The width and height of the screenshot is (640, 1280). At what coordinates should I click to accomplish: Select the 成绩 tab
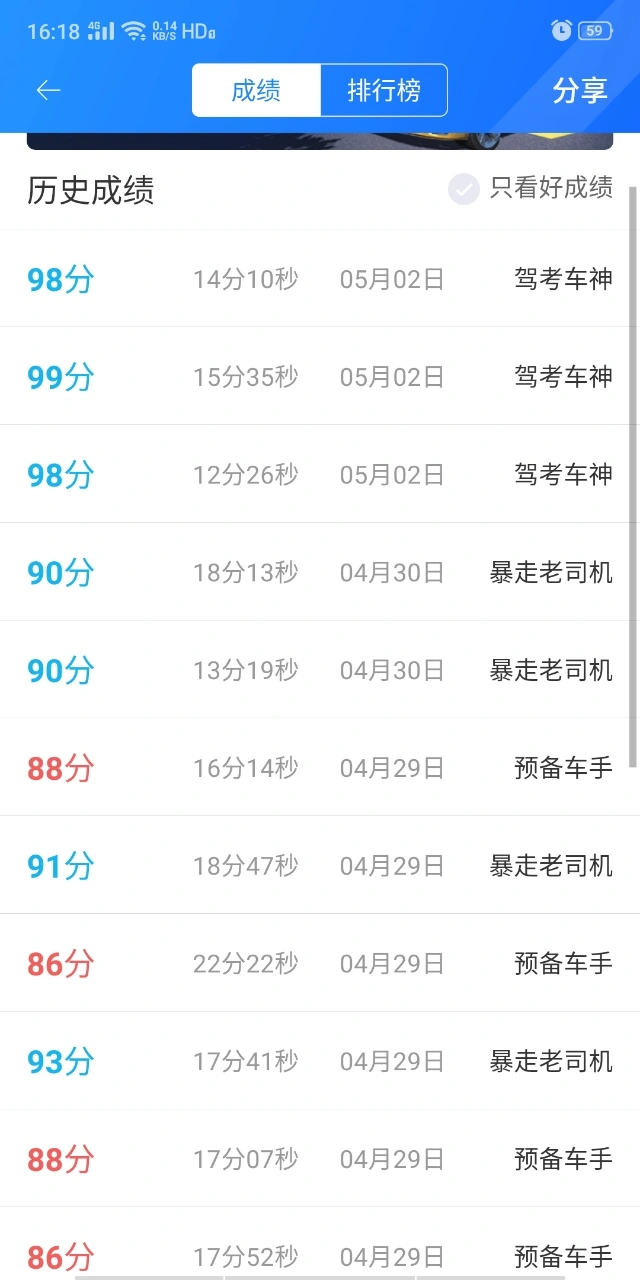256,91
